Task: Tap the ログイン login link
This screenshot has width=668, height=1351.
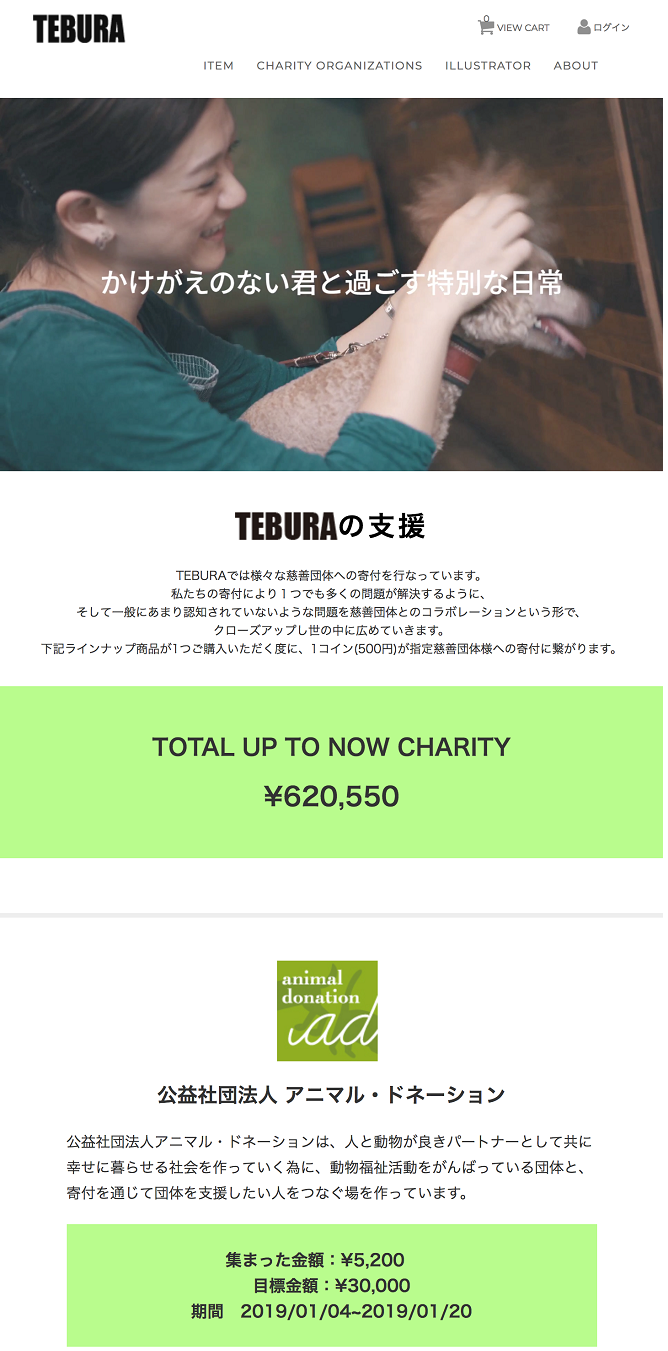Action: [604, 27]
